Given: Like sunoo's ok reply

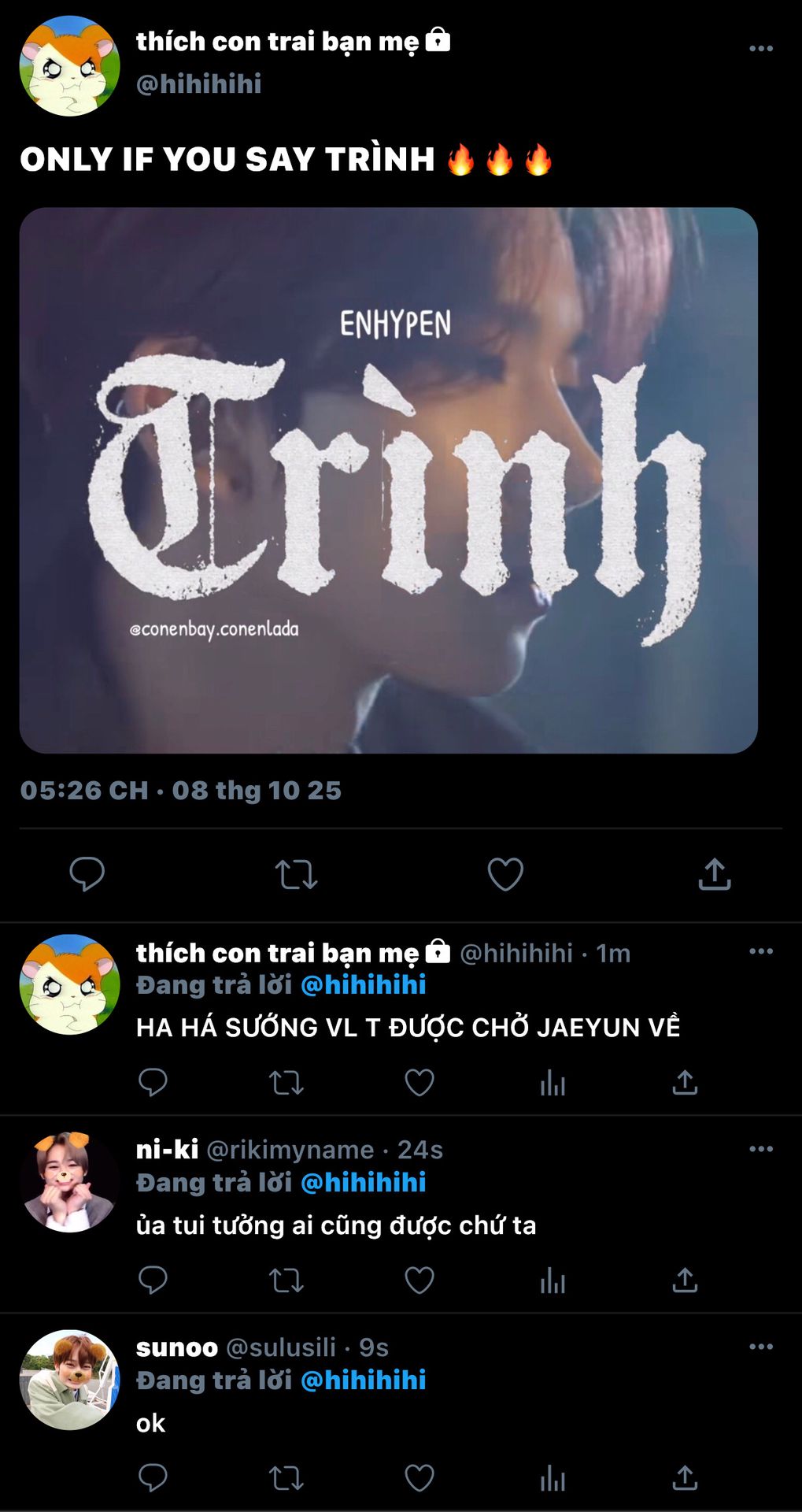Looking at the screenshot, I should [x=419, y=1478].
